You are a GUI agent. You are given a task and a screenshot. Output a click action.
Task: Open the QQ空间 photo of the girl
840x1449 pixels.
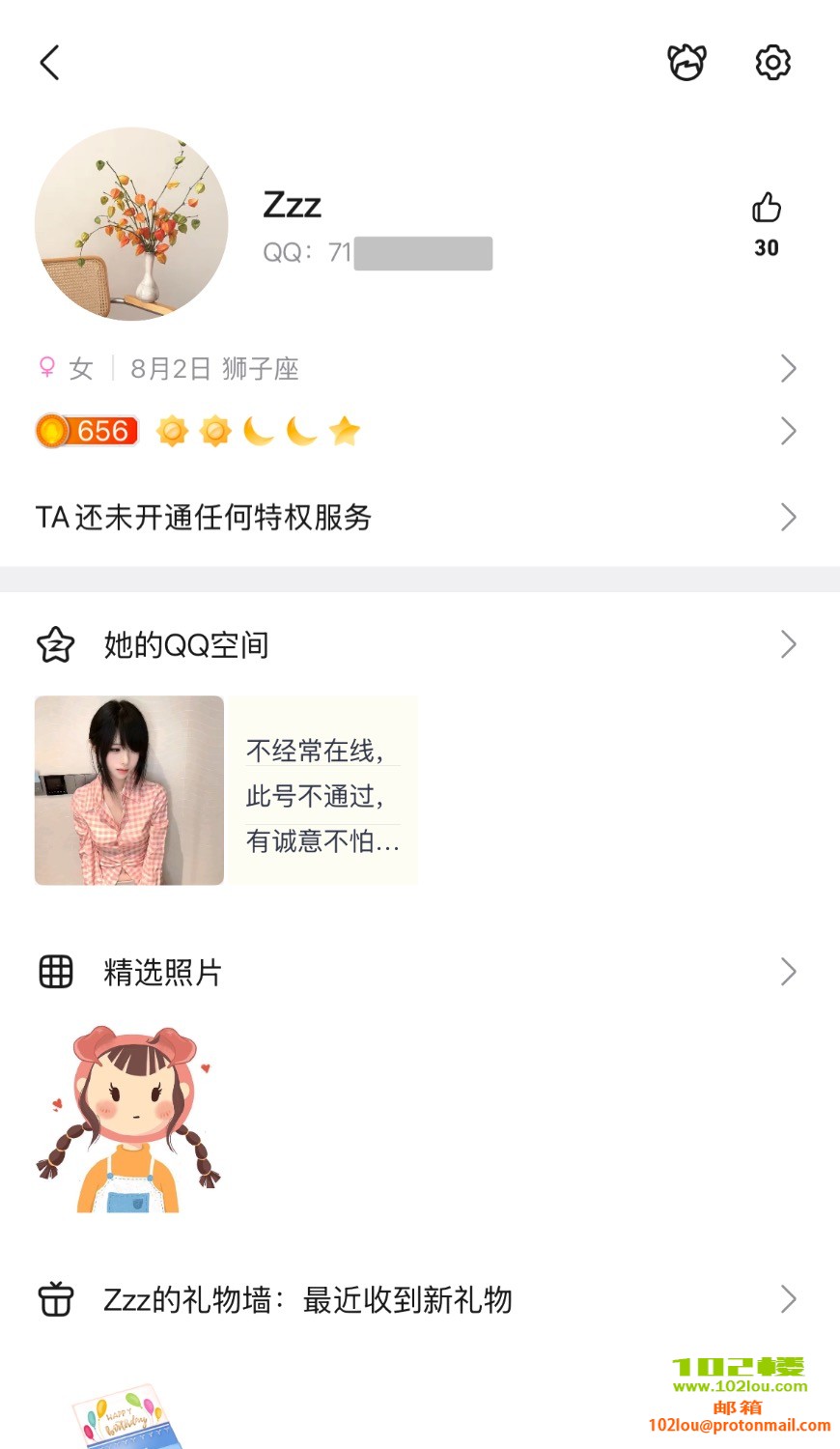pyautogui.click(x=129, y=790)
